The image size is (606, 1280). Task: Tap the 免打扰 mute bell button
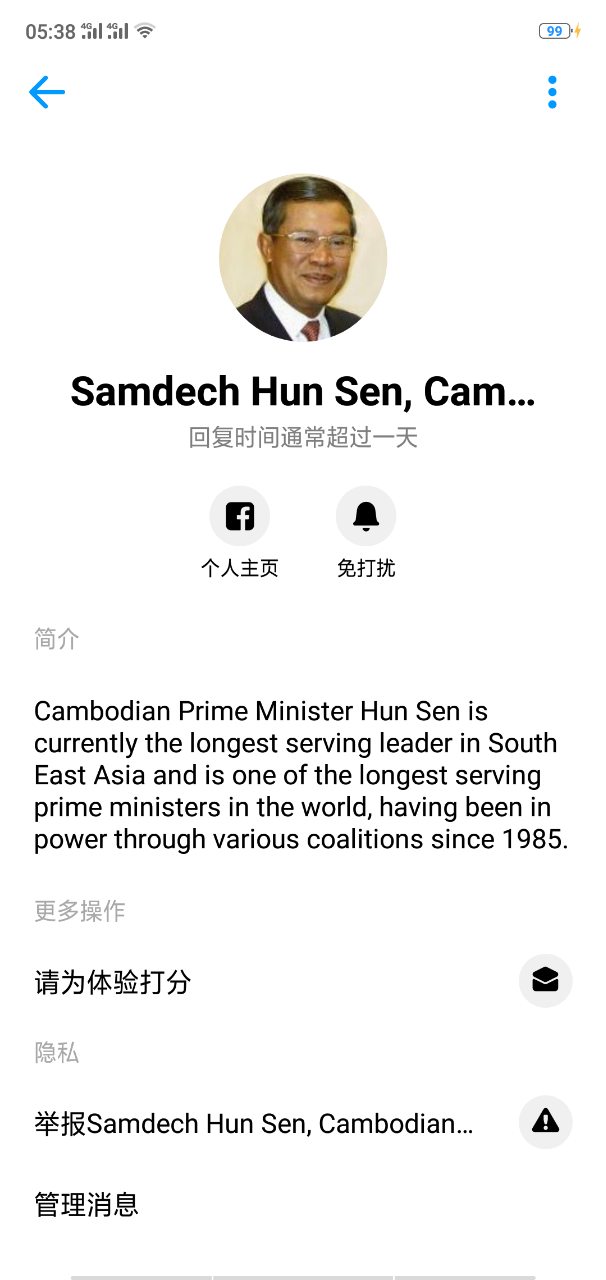(366, 516)
